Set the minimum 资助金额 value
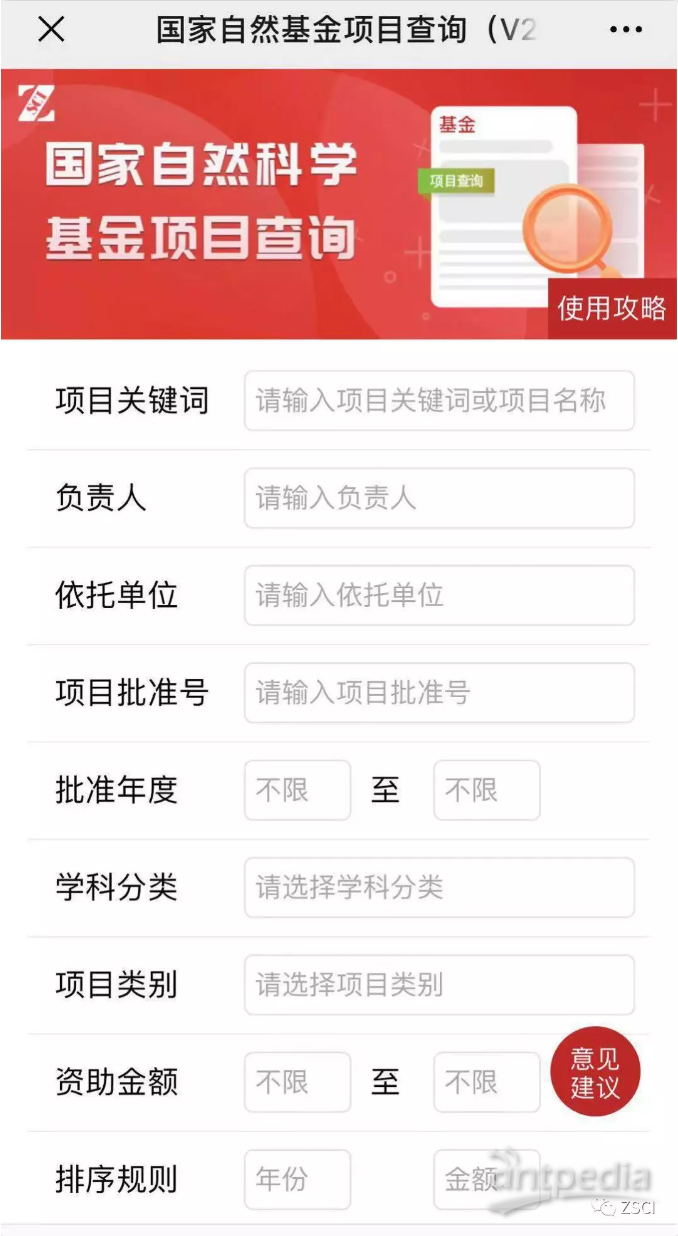This screenshot has height=1236, width=678. pos(298,1082)
